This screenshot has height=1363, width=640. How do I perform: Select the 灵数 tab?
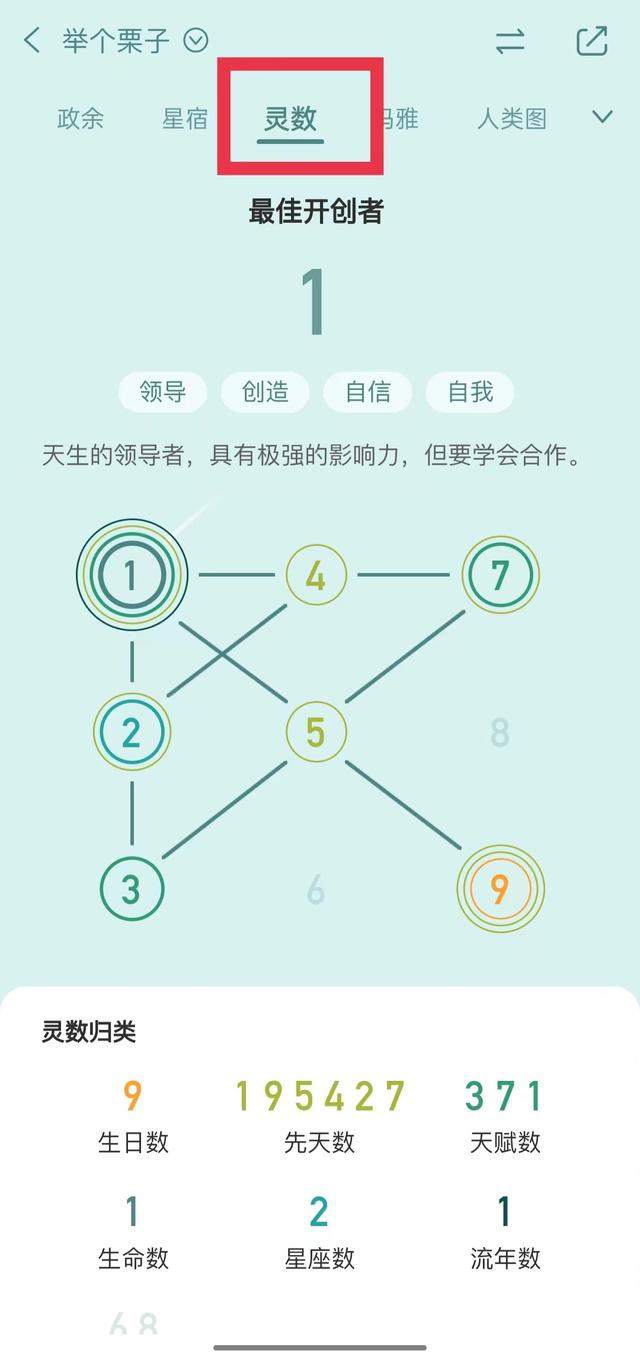[x=290, y=119]
